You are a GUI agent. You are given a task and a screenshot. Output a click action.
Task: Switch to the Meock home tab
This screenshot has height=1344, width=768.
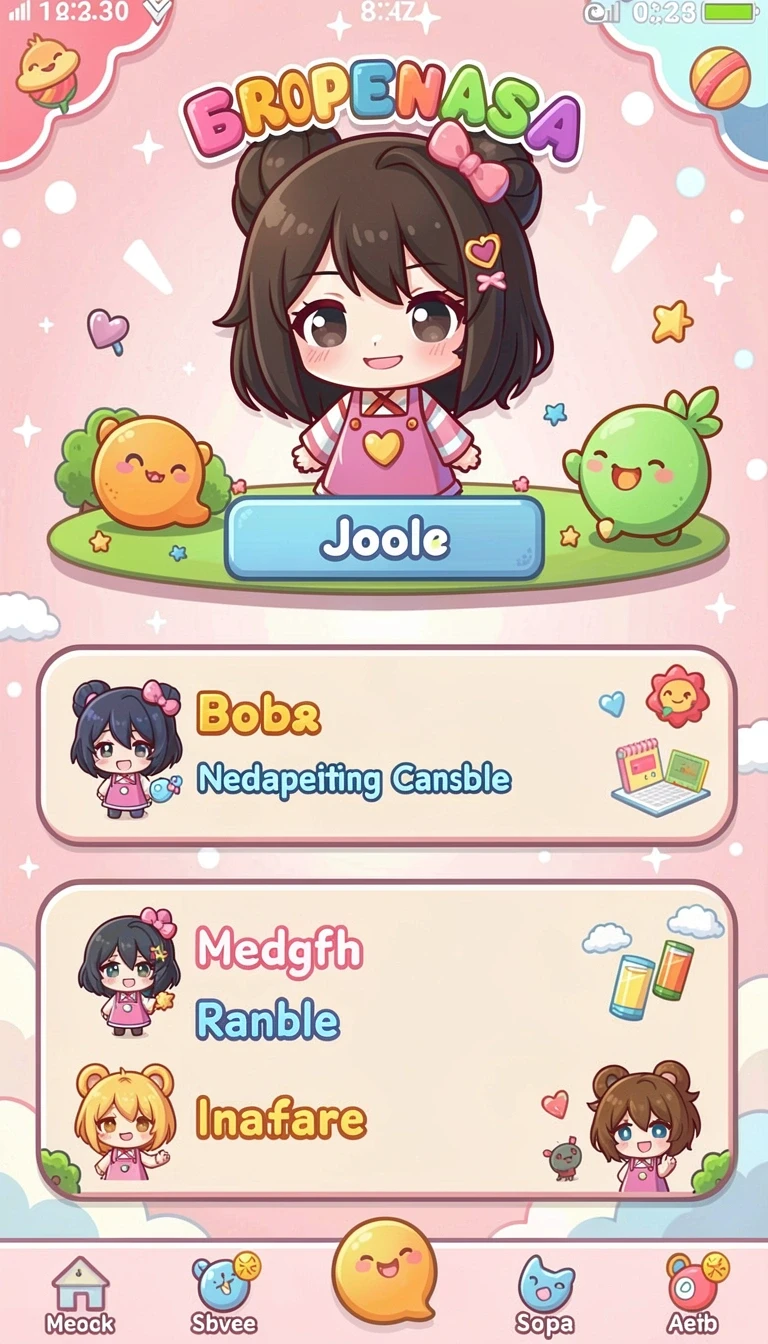(80, 1296)
